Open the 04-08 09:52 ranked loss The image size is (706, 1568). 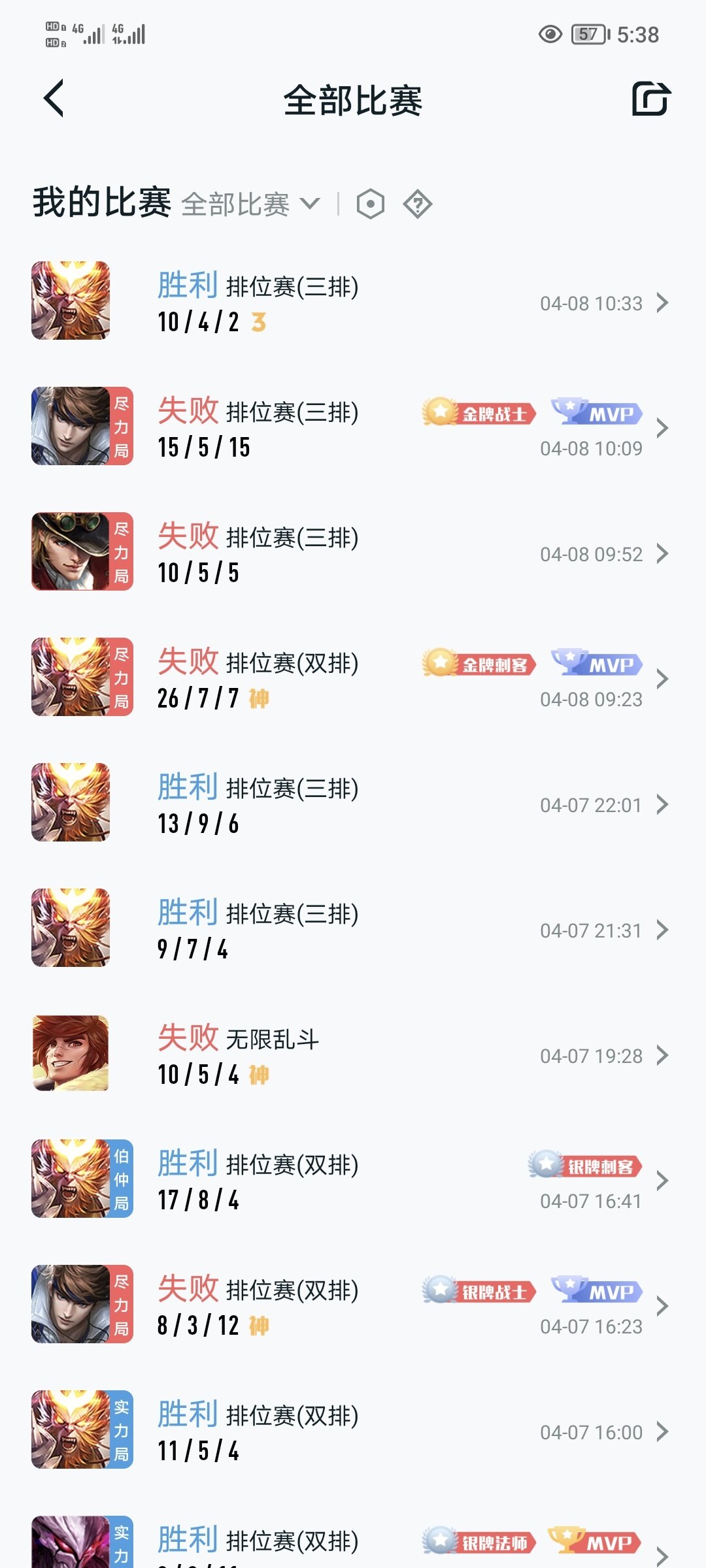pyautogui.click(x=353, y=553)
